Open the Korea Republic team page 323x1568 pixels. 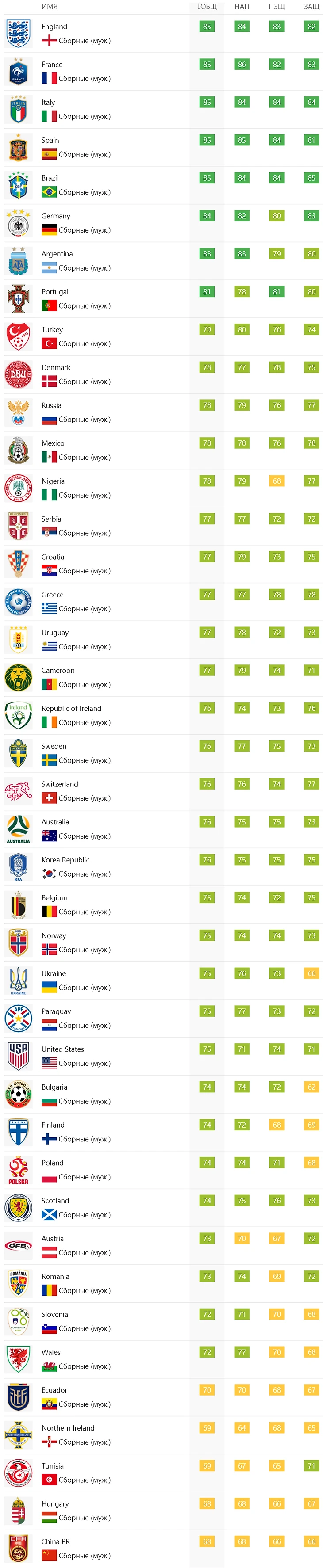[x=65, y=860]
